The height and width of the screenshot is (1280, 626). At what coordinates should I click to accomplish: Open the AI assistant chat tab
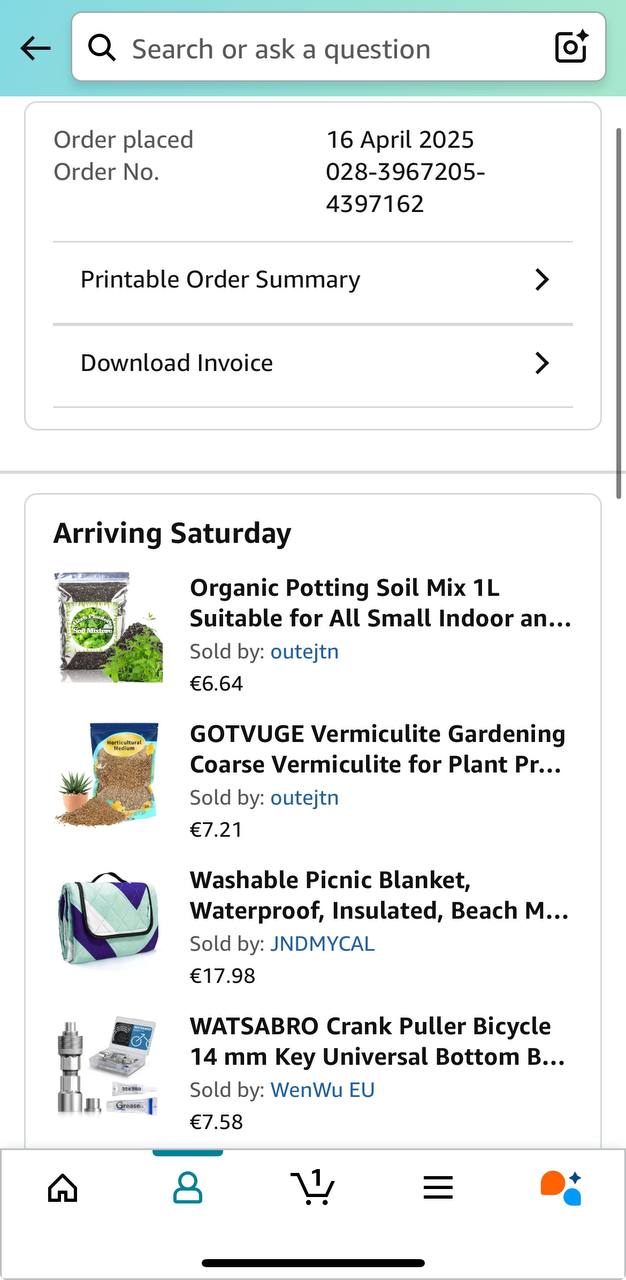561,1188
